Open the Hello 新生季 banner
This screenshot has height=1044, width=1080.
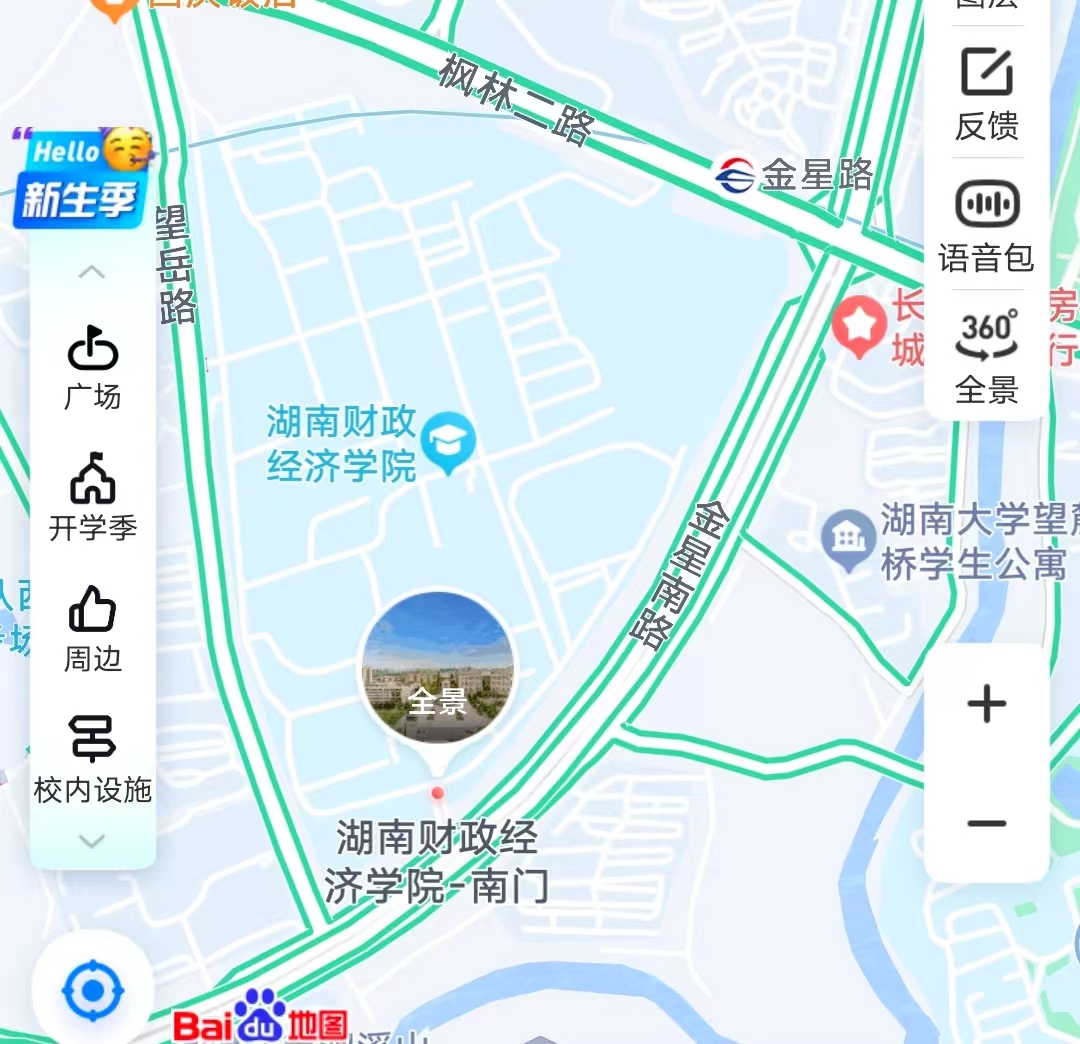[80, 178]
